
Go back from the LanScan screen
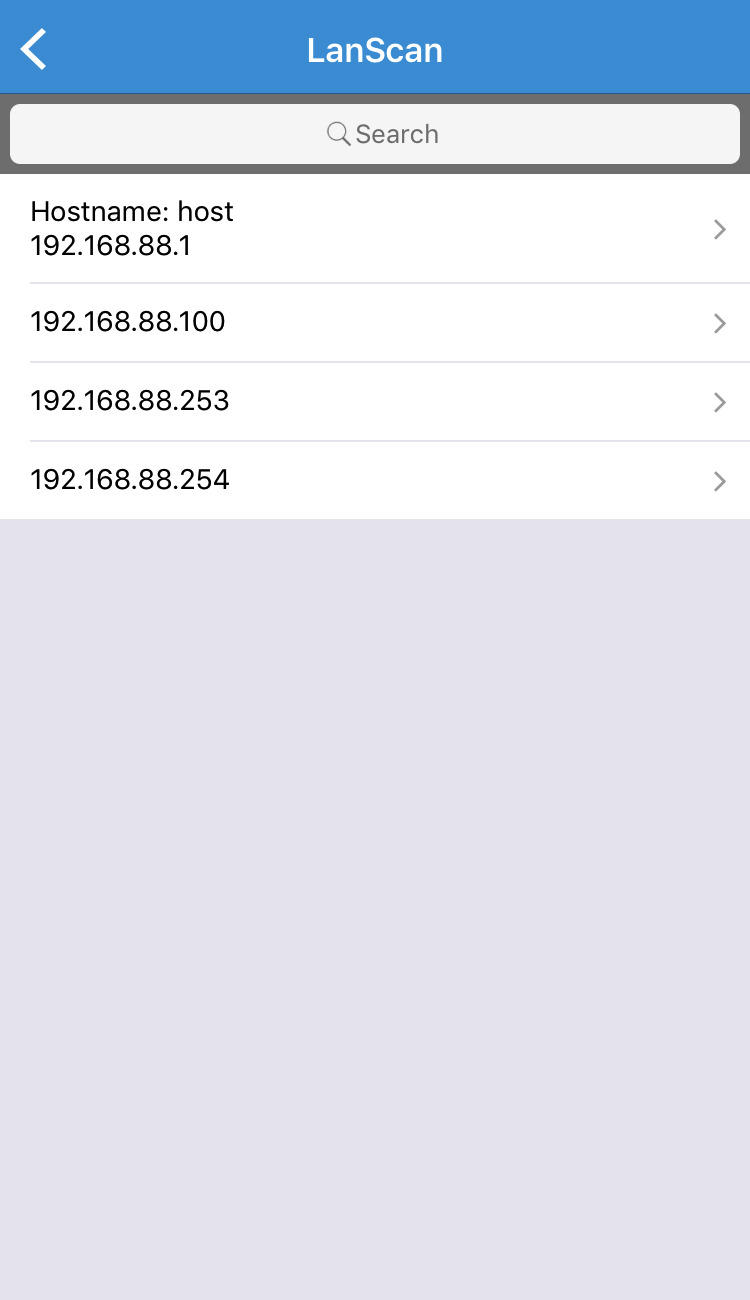click(34, 49)
